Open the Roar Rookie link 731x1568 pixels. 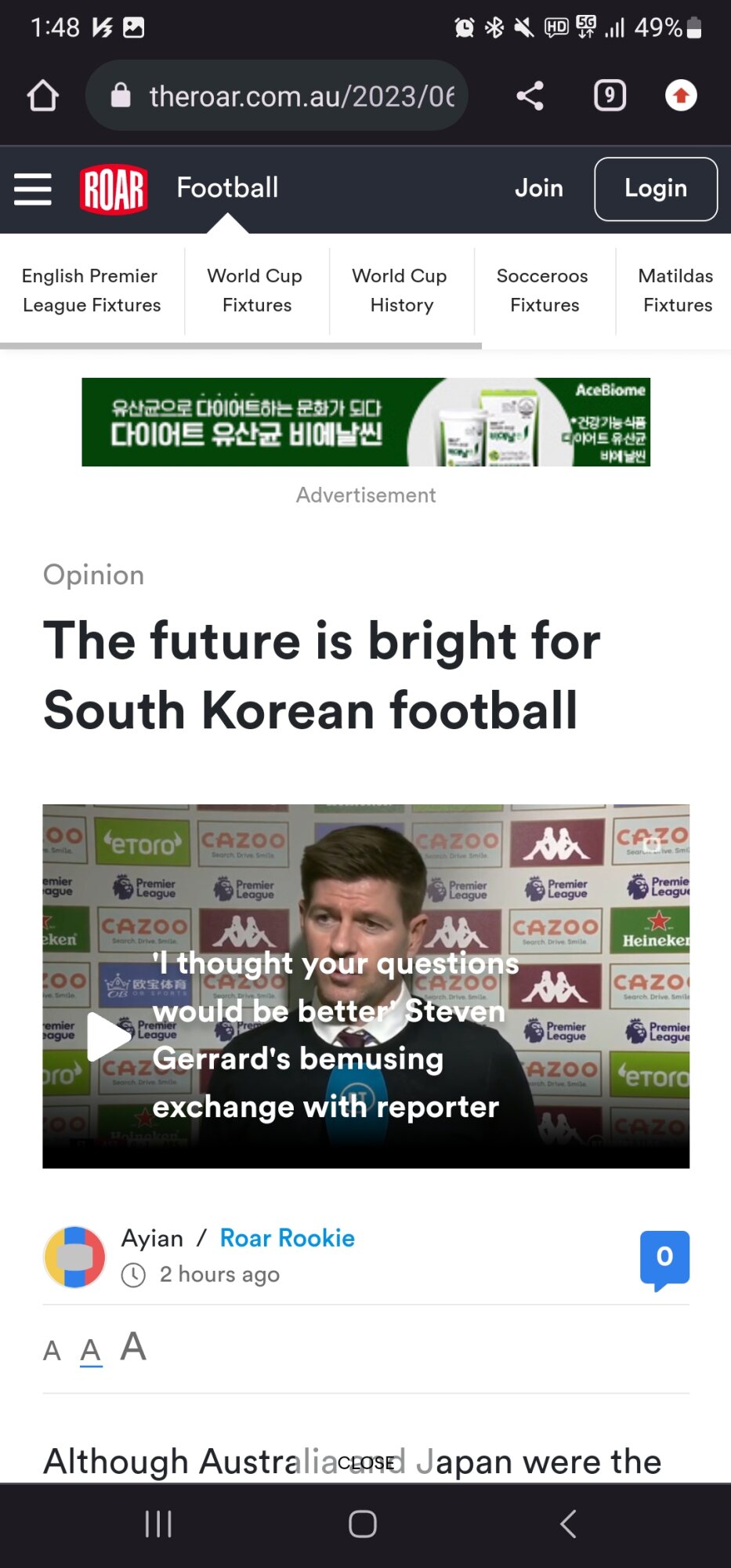click(x=287, y=1238)
